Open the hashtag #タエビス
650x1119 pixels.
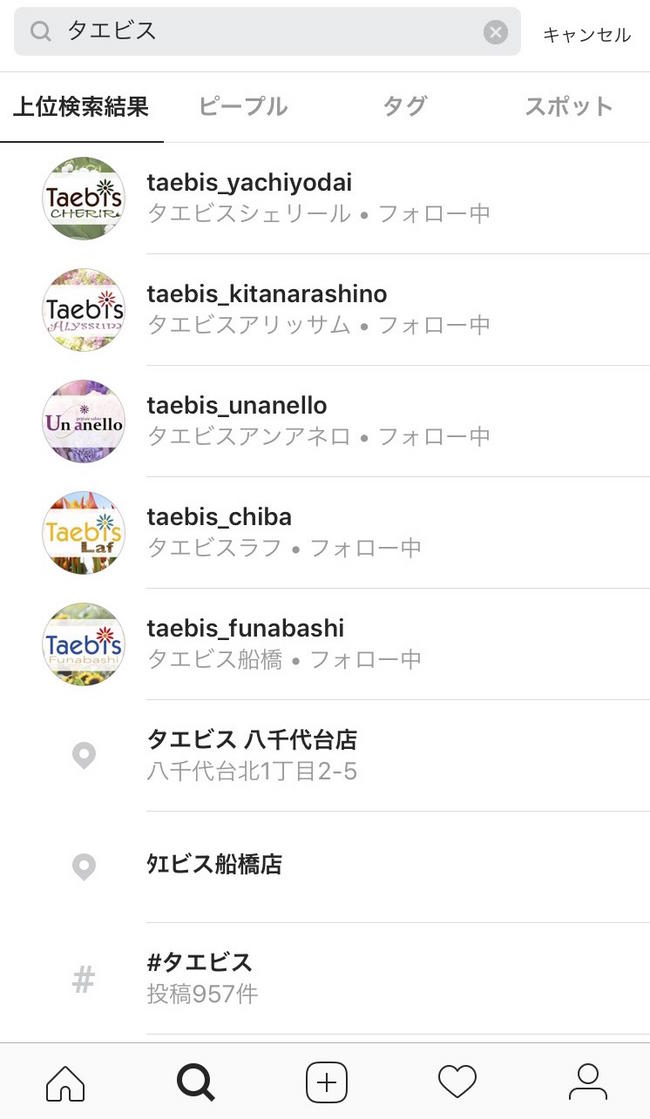325,977
